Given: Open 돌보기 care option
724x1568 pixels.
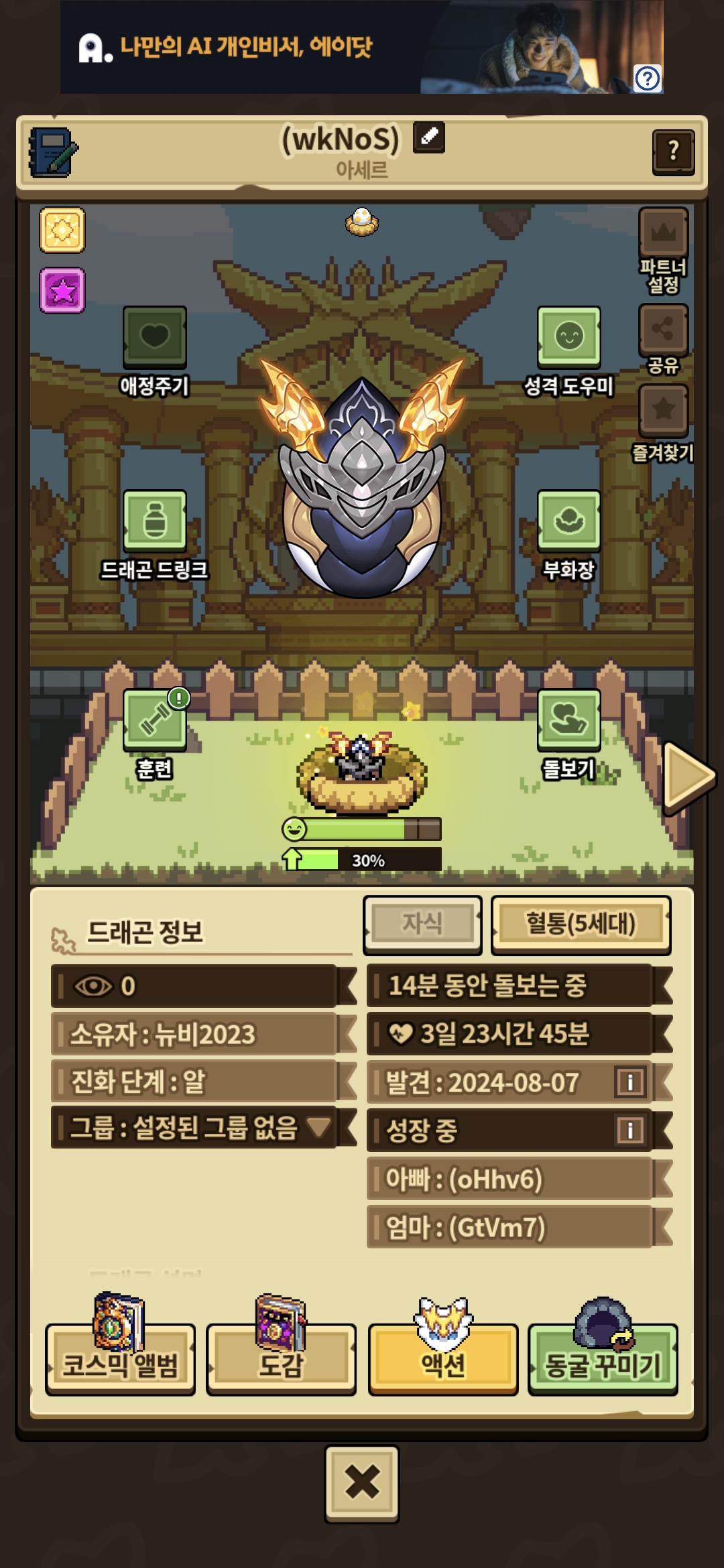Looking at the screenshot, I should (x=568, y=734).
